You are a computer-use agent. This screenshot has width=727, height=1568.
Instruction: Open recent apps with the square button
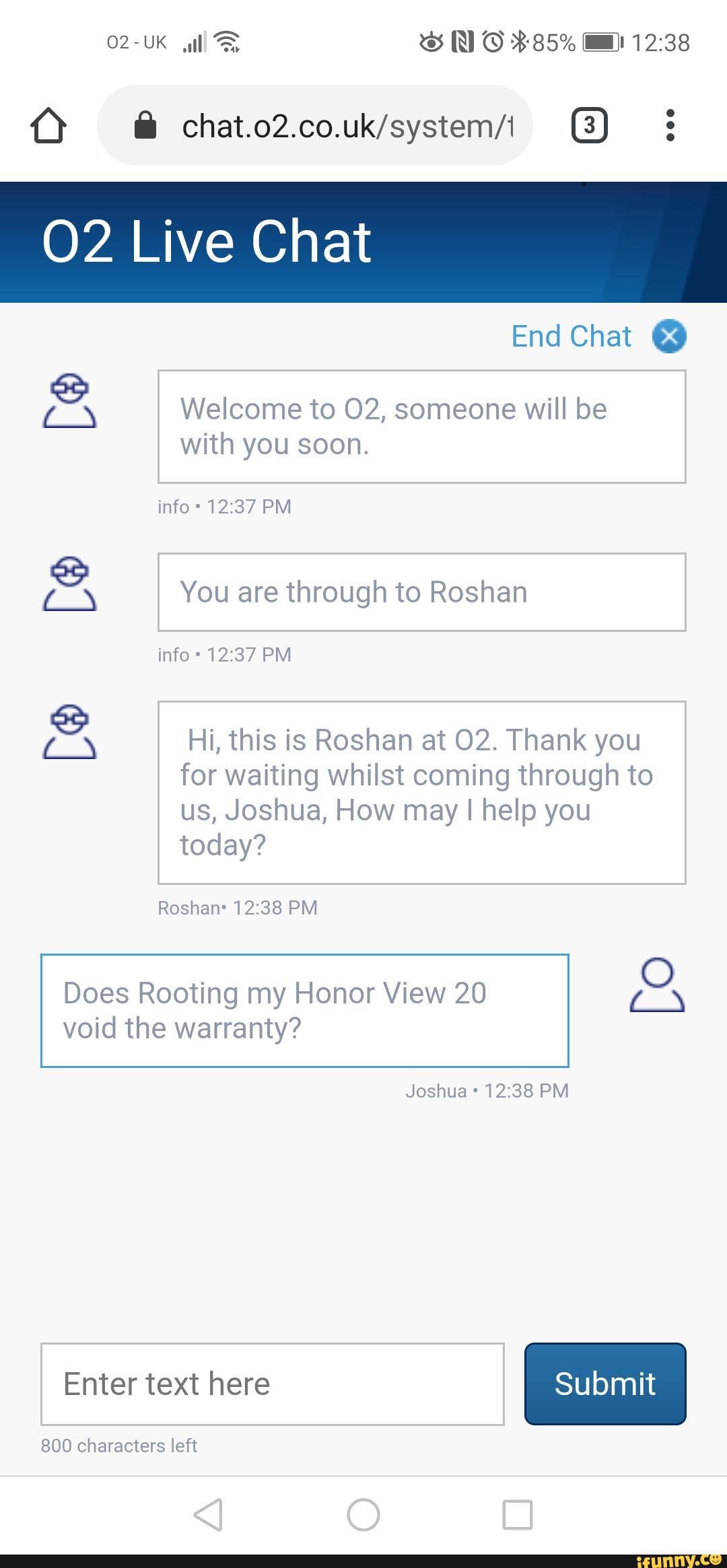[517, 1515]
